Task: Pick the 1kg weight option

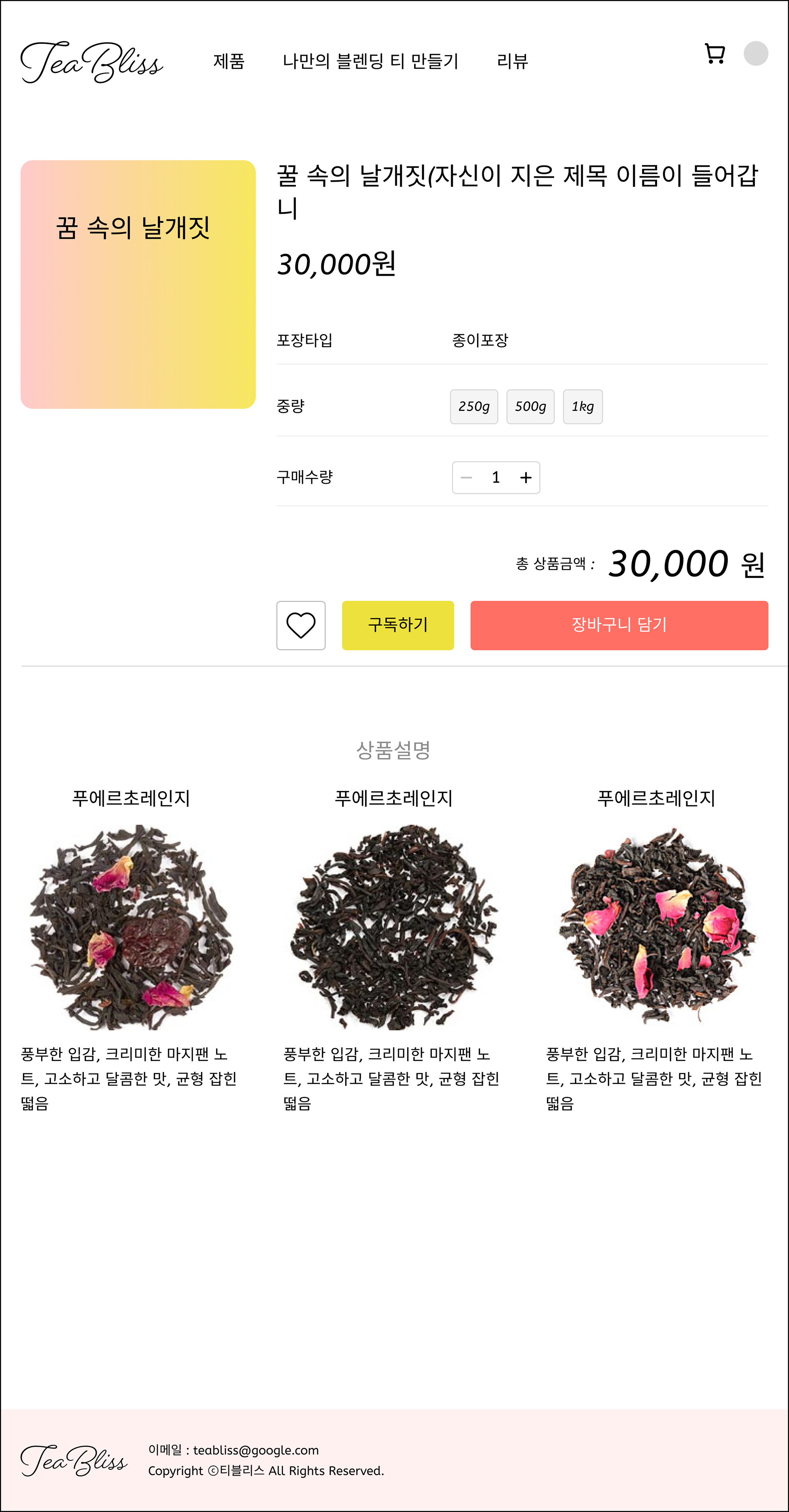Action: (582, 406)
